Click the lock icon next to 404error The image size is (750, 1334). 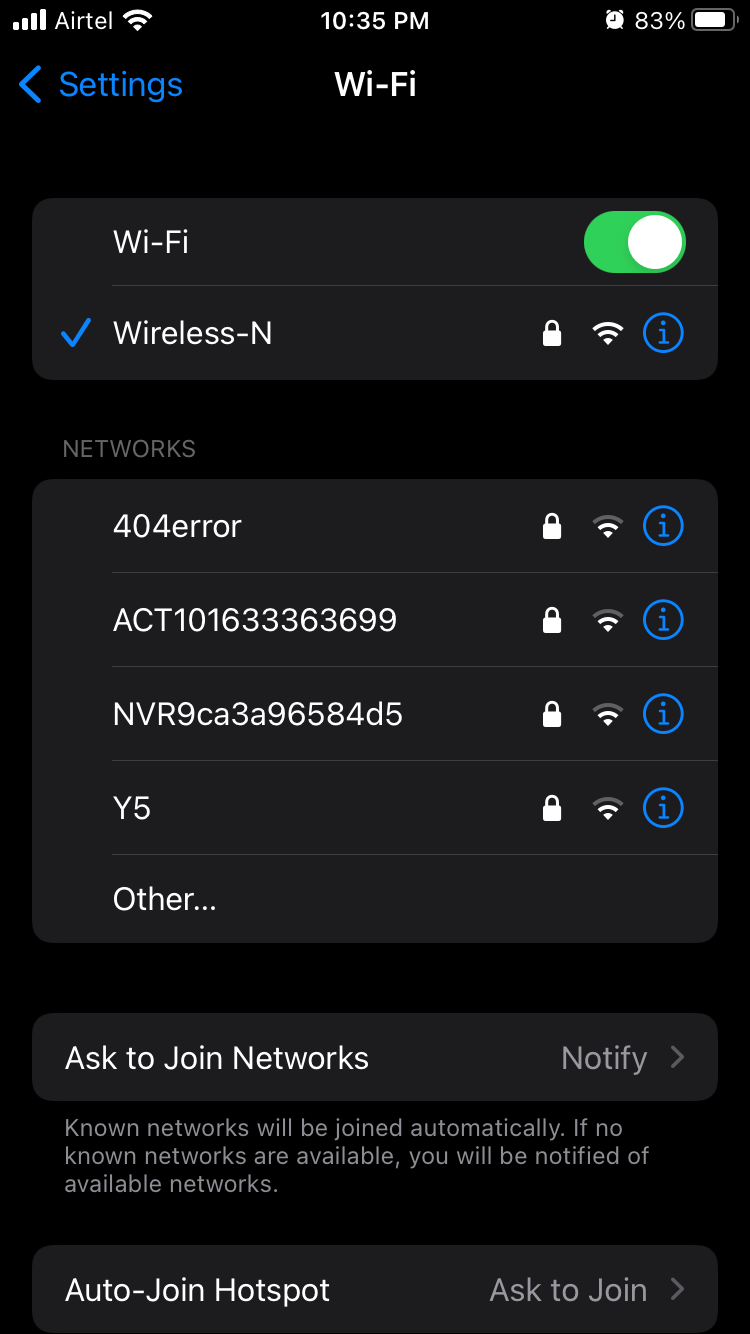[x=551, y=525]
